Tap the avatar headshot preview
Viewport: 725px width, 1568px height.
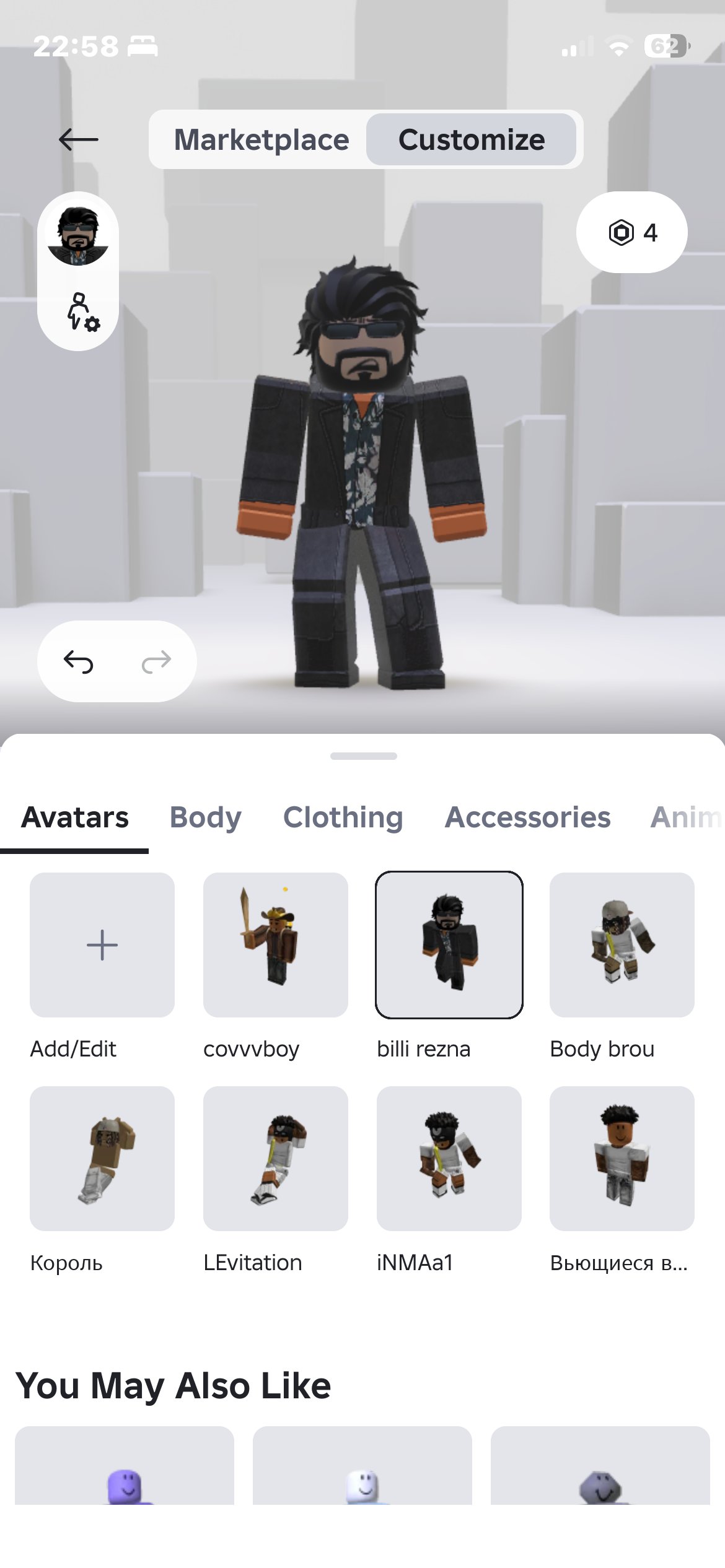coord(78,236)
